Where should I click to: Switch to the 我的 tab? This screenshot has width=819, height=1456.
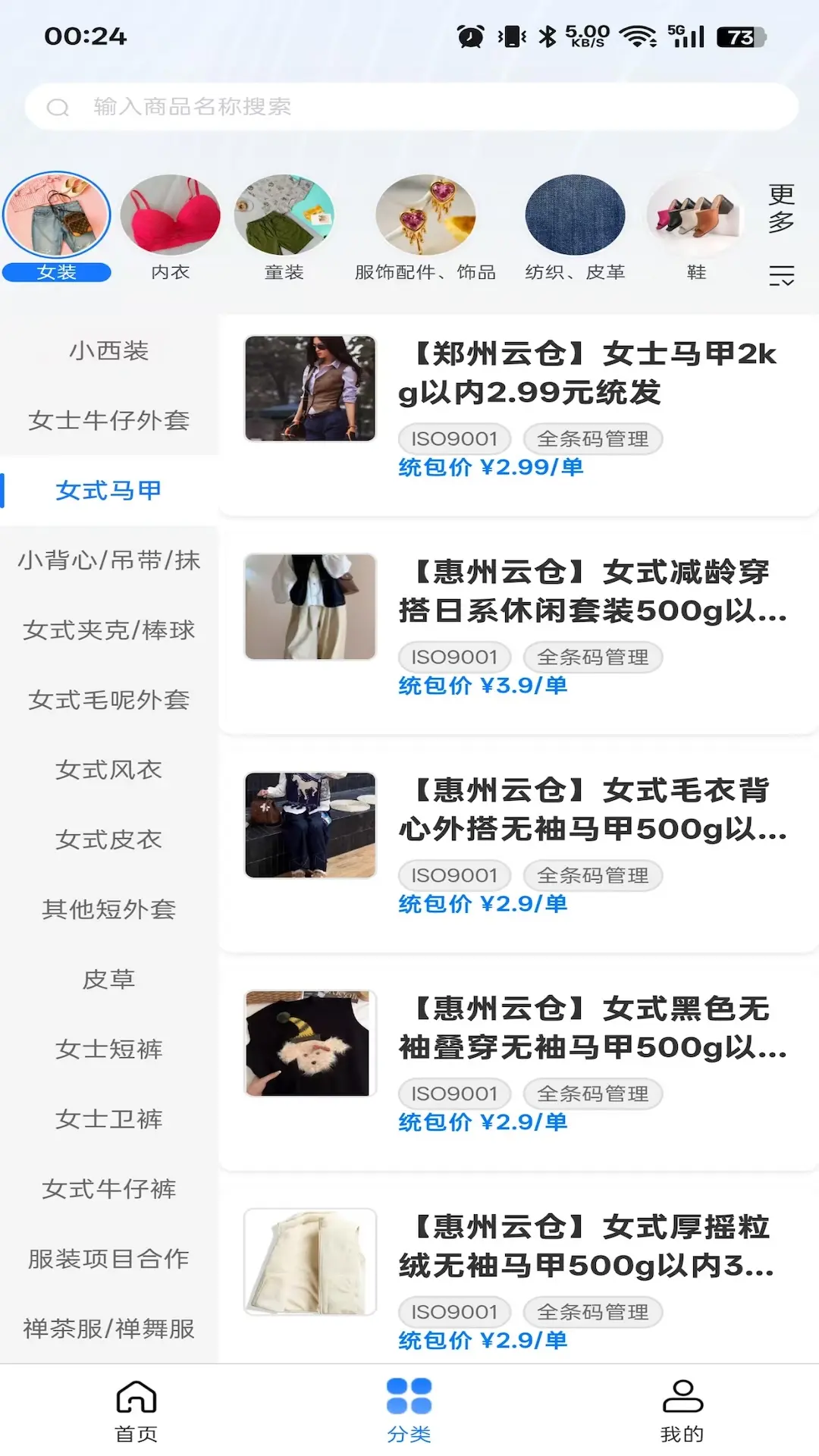point(682,1410)
